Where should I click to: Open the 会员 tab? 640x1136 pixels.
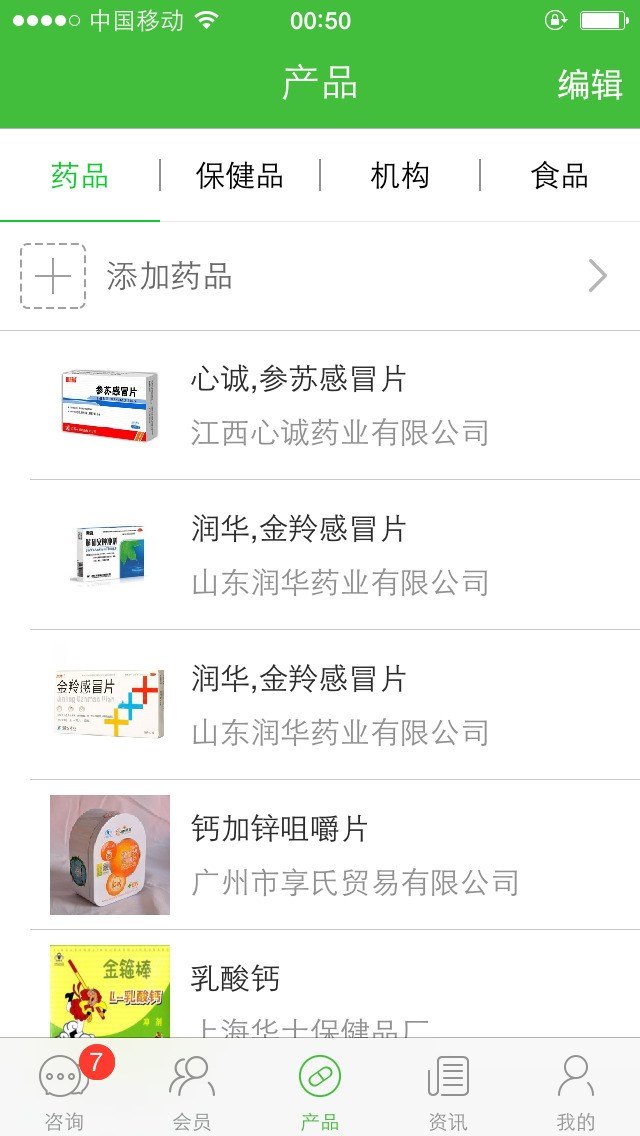tap(192, 1088)
